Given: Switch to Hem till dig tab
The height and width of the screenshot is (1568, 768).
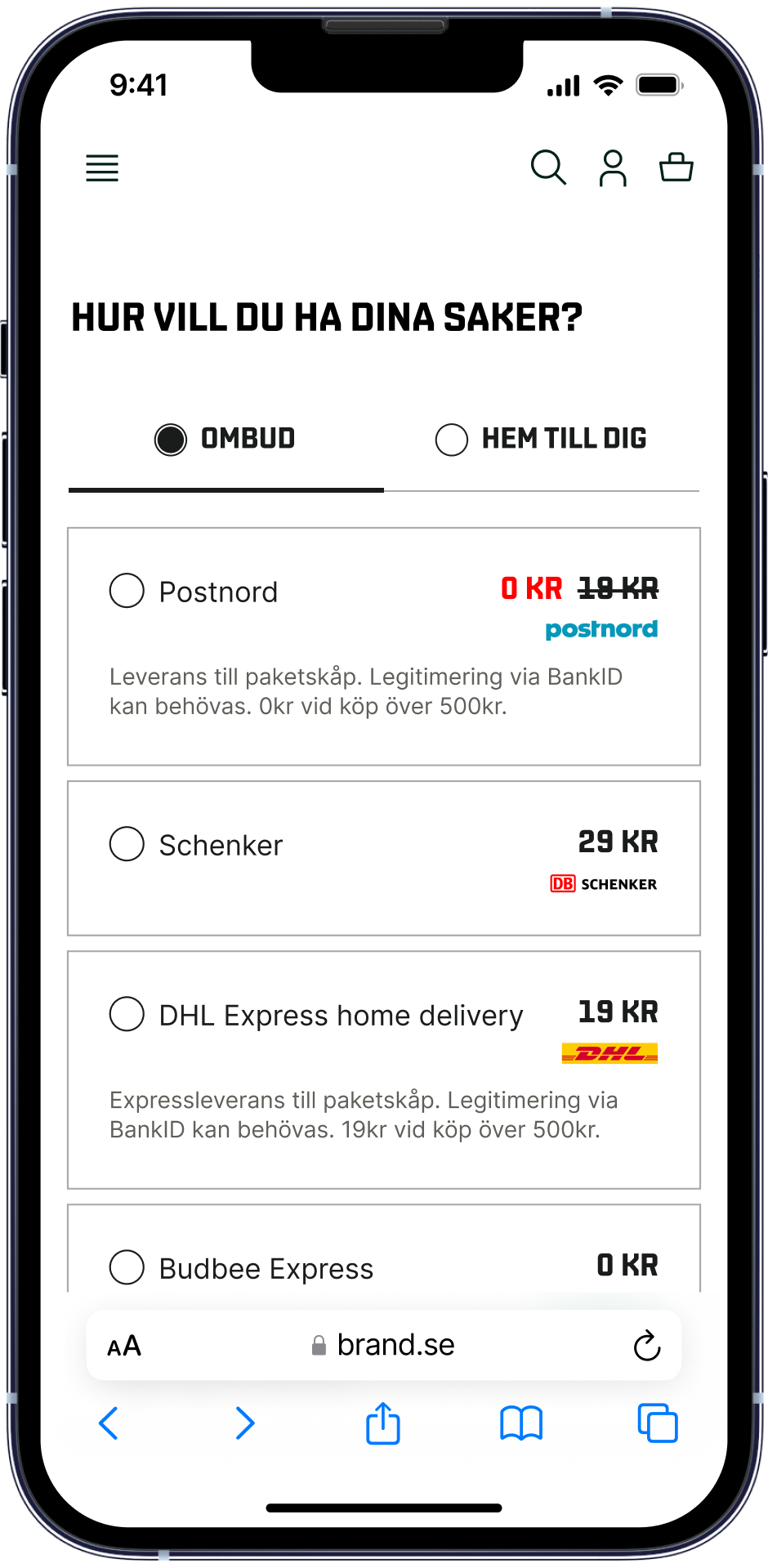Looking at the screenshot, I should [x=541, y=439].
